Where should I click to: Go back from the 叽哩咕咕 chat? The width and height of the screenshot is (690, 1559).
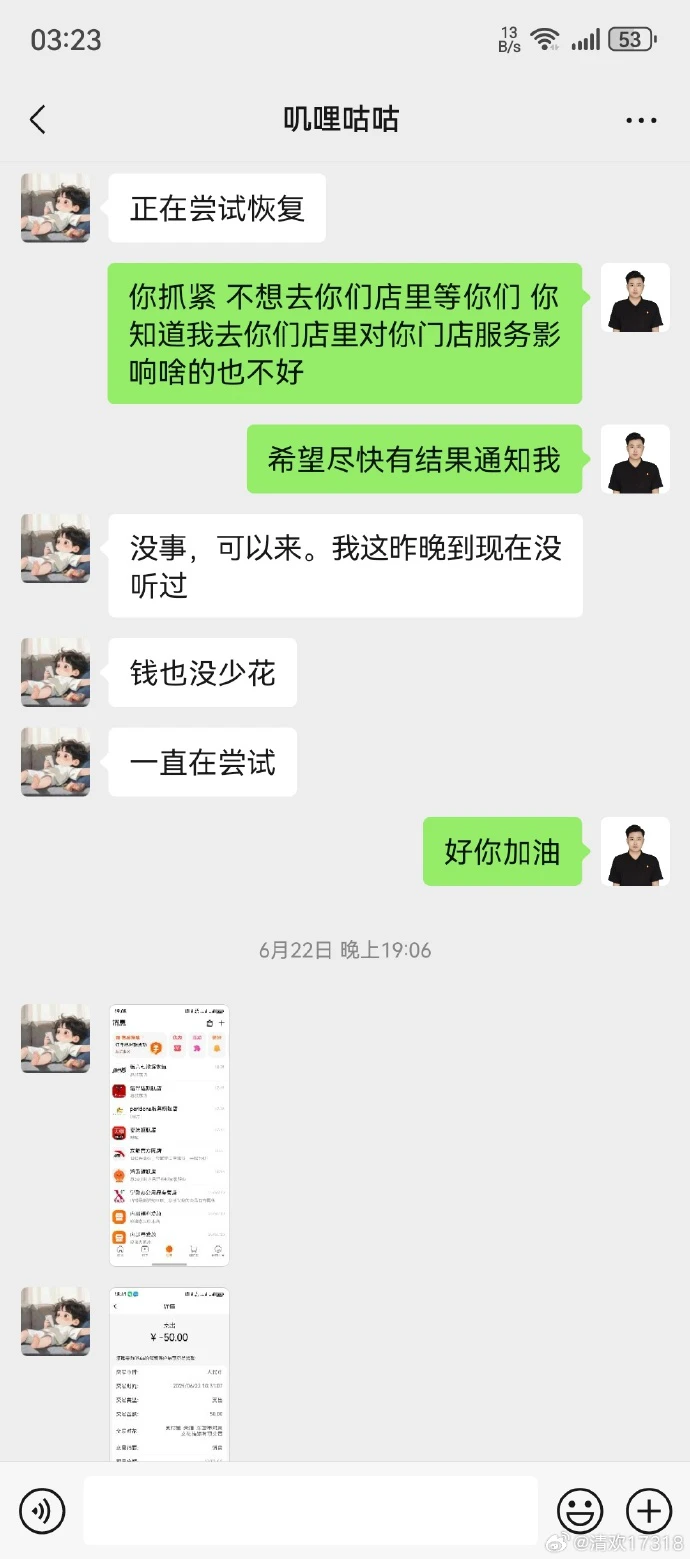(x=38, y=120)
